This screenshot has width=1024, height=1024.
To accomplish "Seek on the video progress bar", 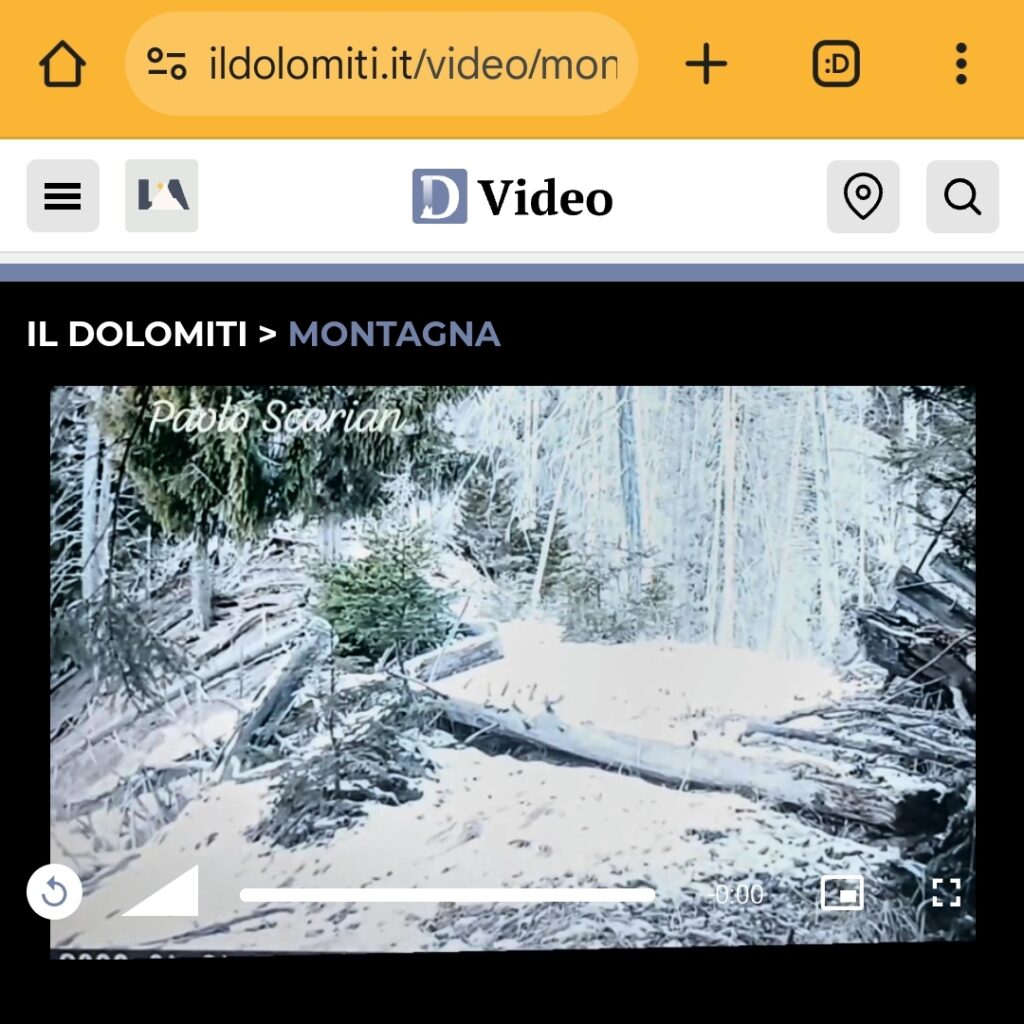I will [447, 895].
